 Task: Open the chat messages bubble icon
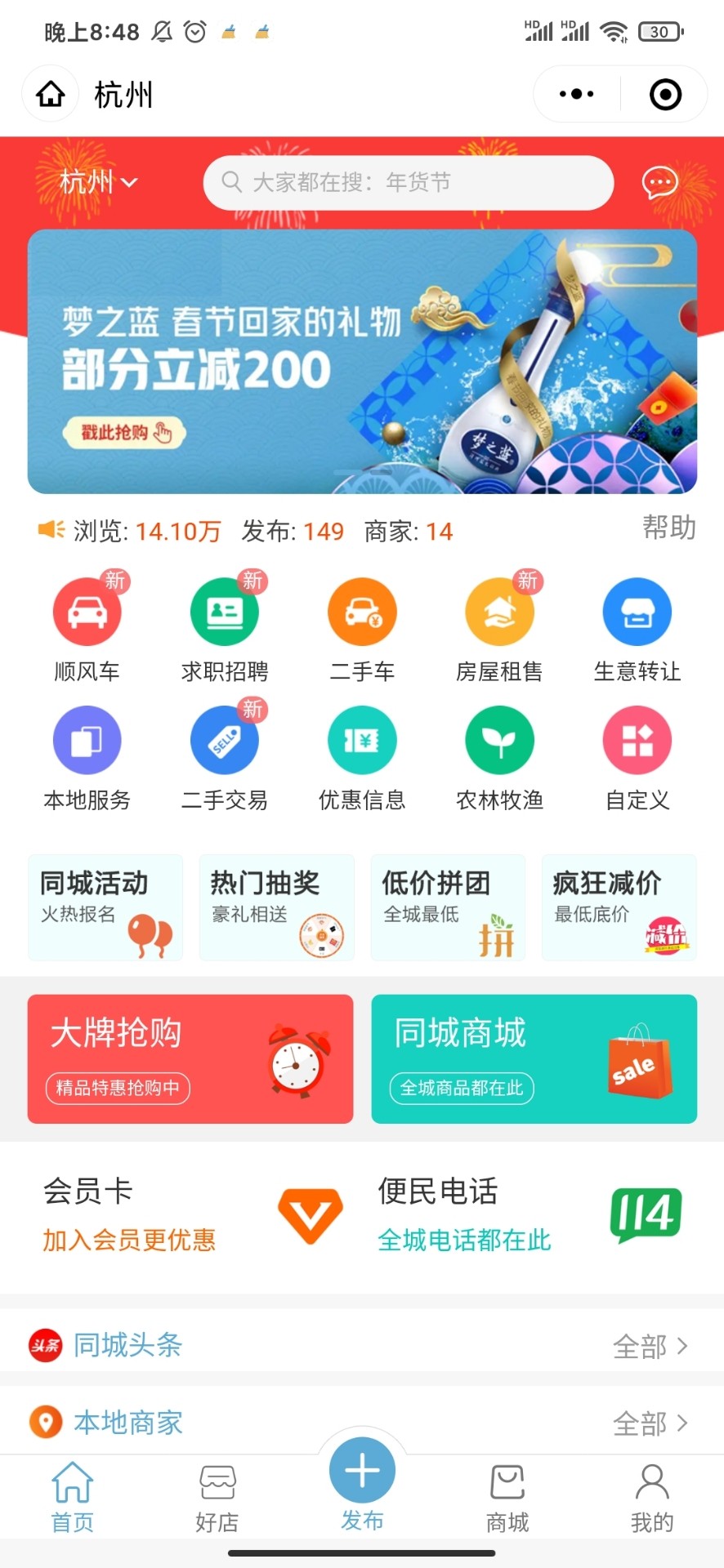pyautogui.click(x=659, y=182)
